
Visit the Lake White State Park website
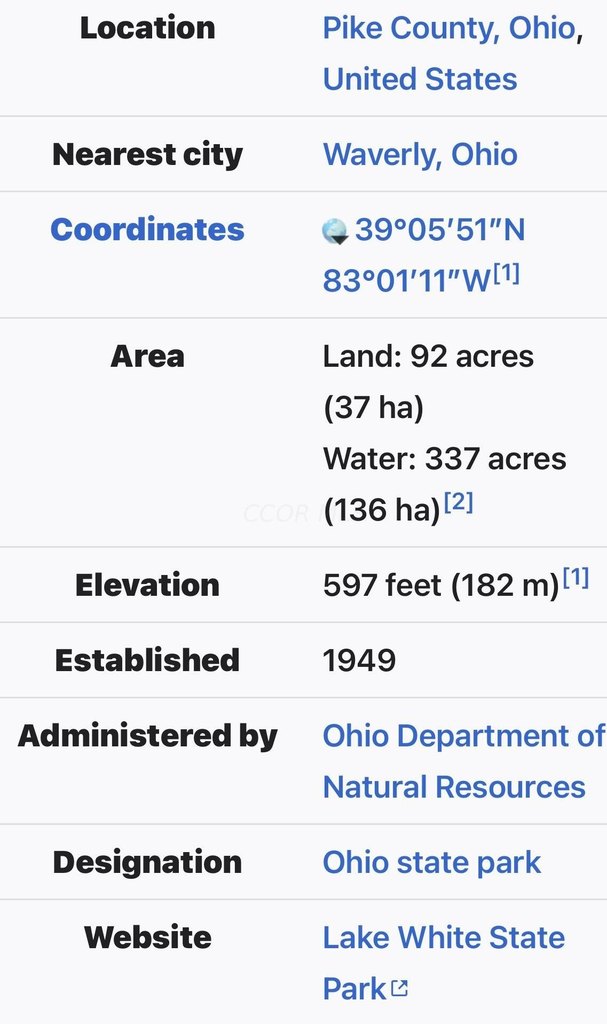(x=443, y=938)
